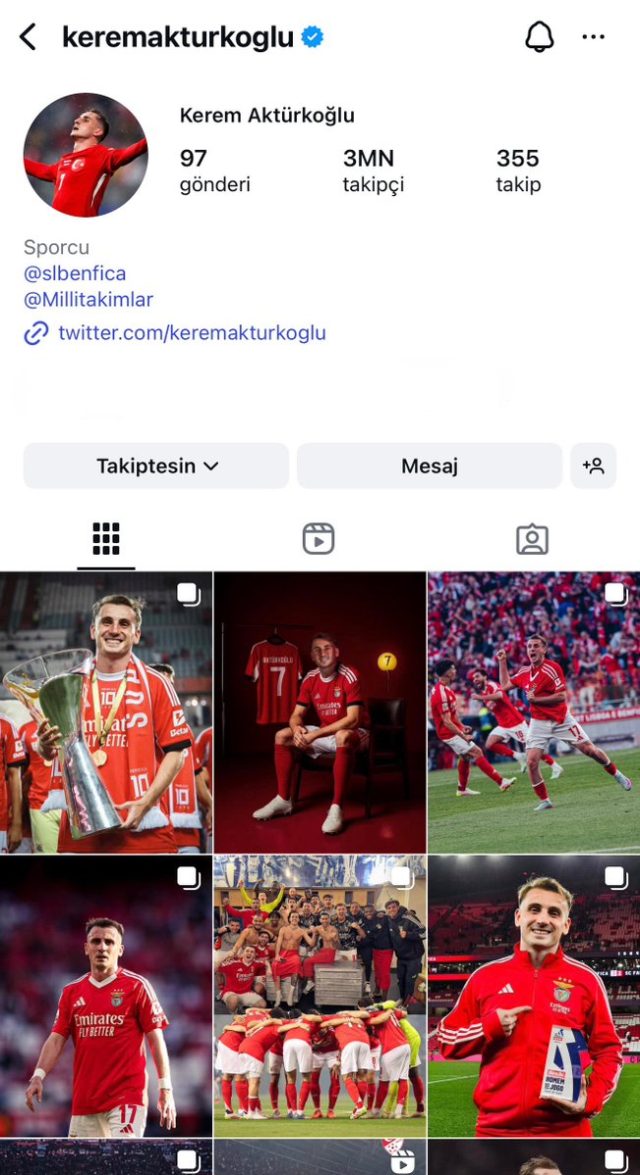
Task: Switch to the Reels tab
Action: coord(318,539)
